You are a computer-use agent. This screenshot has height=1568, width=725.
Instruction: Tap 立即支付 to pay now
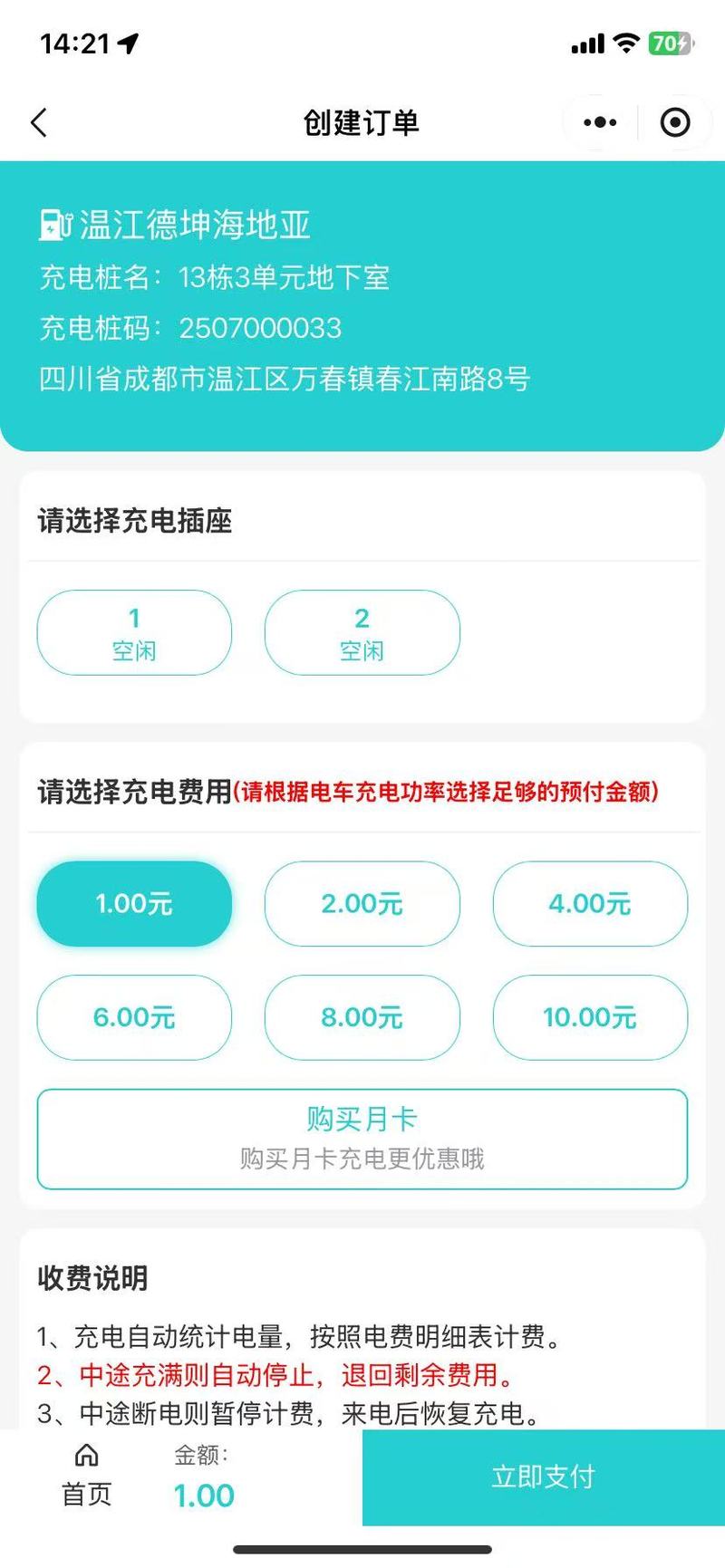tap(543, 1477)
